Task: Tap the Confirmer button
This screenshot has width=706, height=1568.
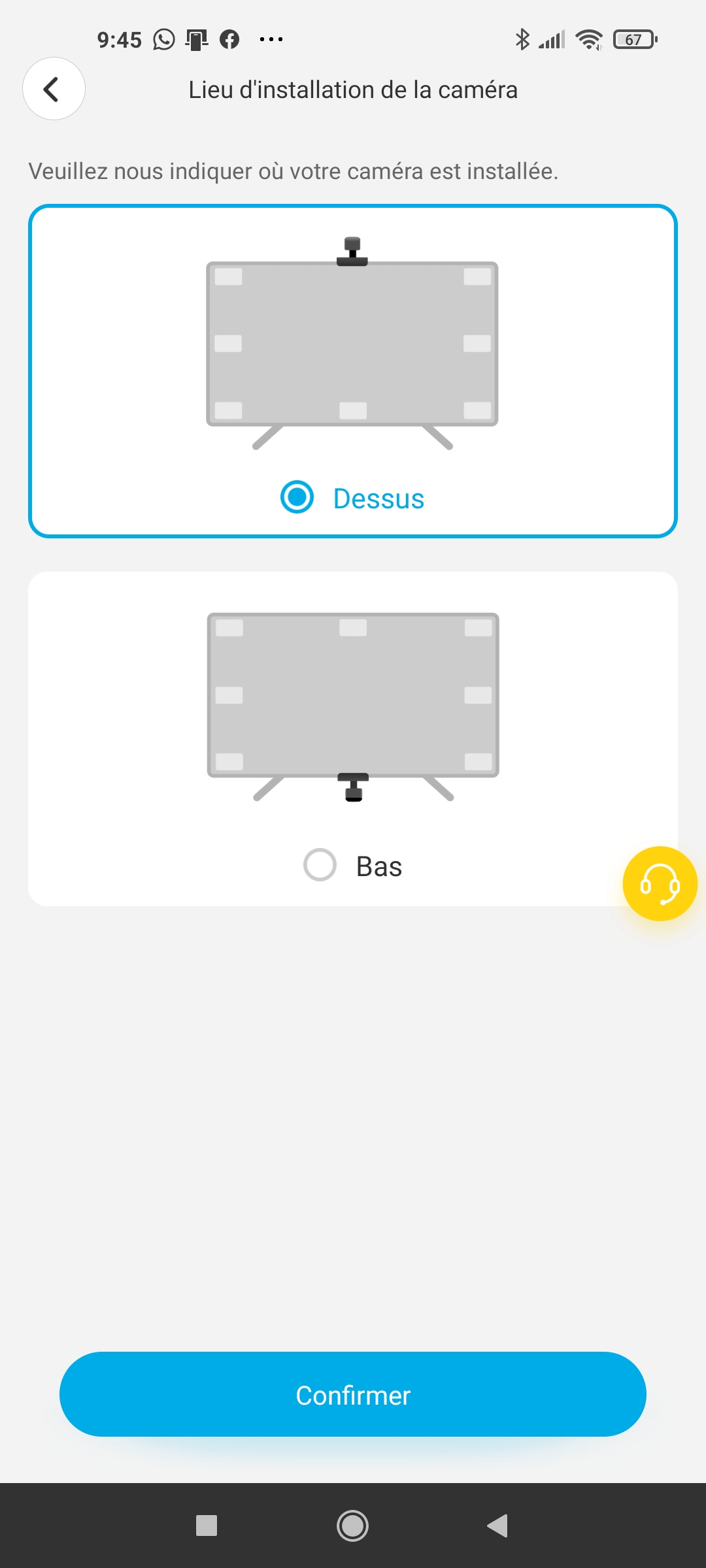Action: pyautogui.click(x=353, y=1394)
